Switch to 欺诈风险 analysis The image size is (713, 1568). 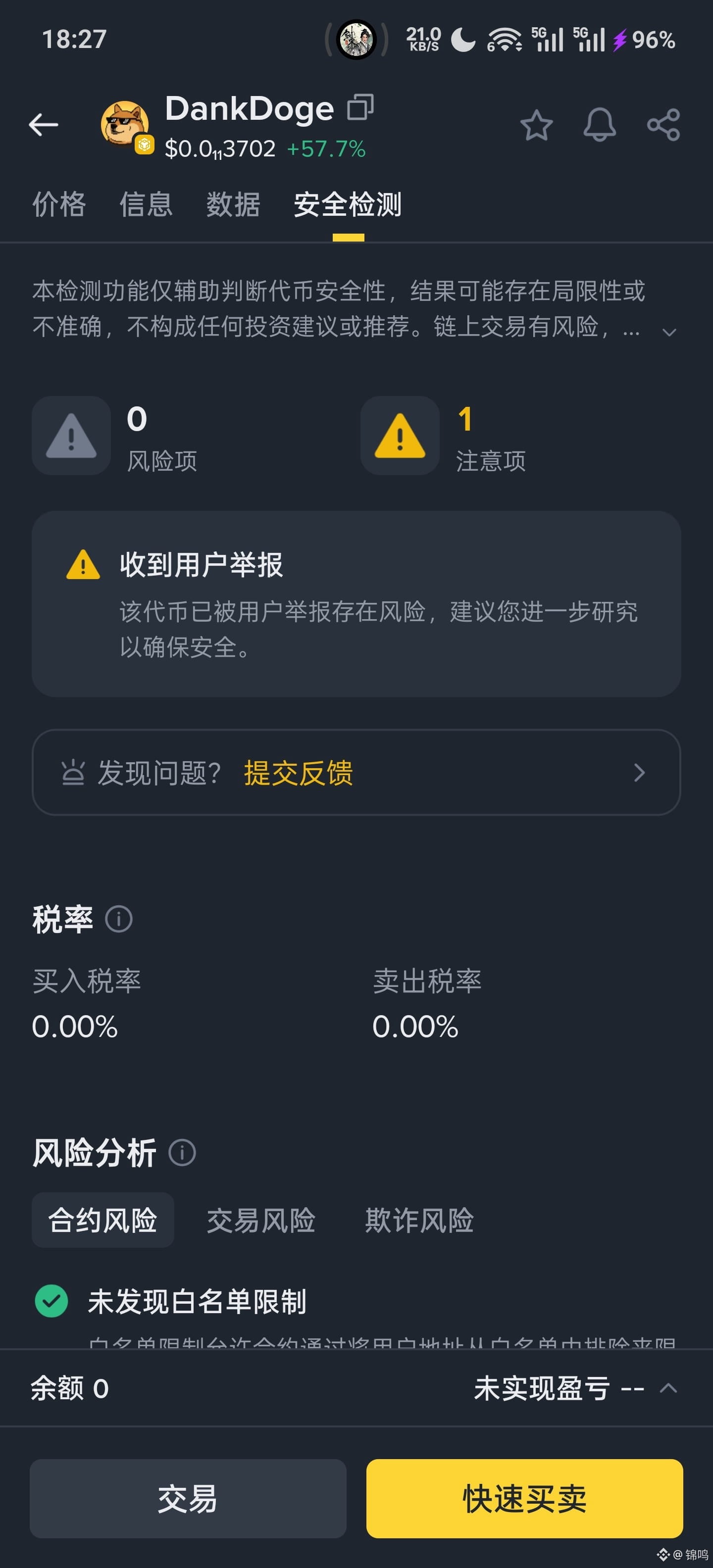pyautogui.click(x=419, y=1220)
